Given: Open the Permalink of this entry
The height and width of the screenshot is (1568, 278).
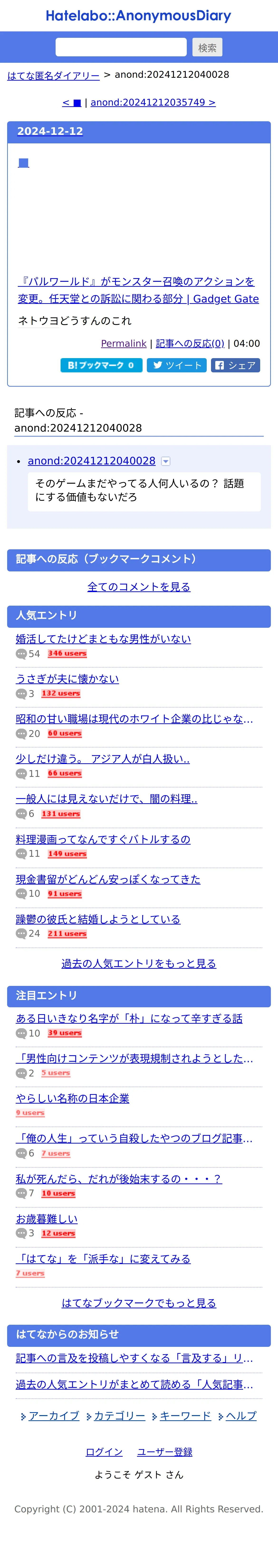Looking at the screenshot, I should 124,343.
